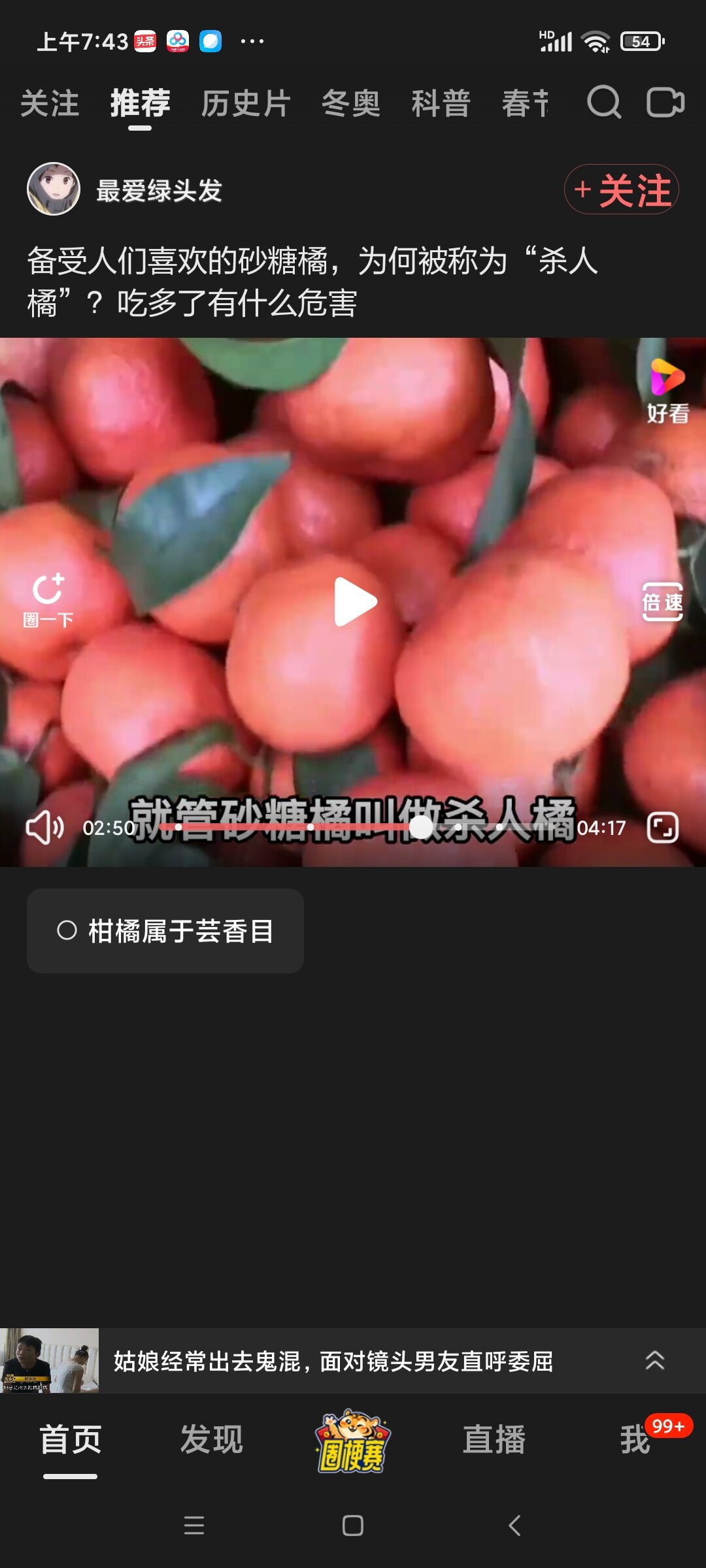Play the video with the center play button
This screenshot has height=1568, width=706.
pos(355,602)
